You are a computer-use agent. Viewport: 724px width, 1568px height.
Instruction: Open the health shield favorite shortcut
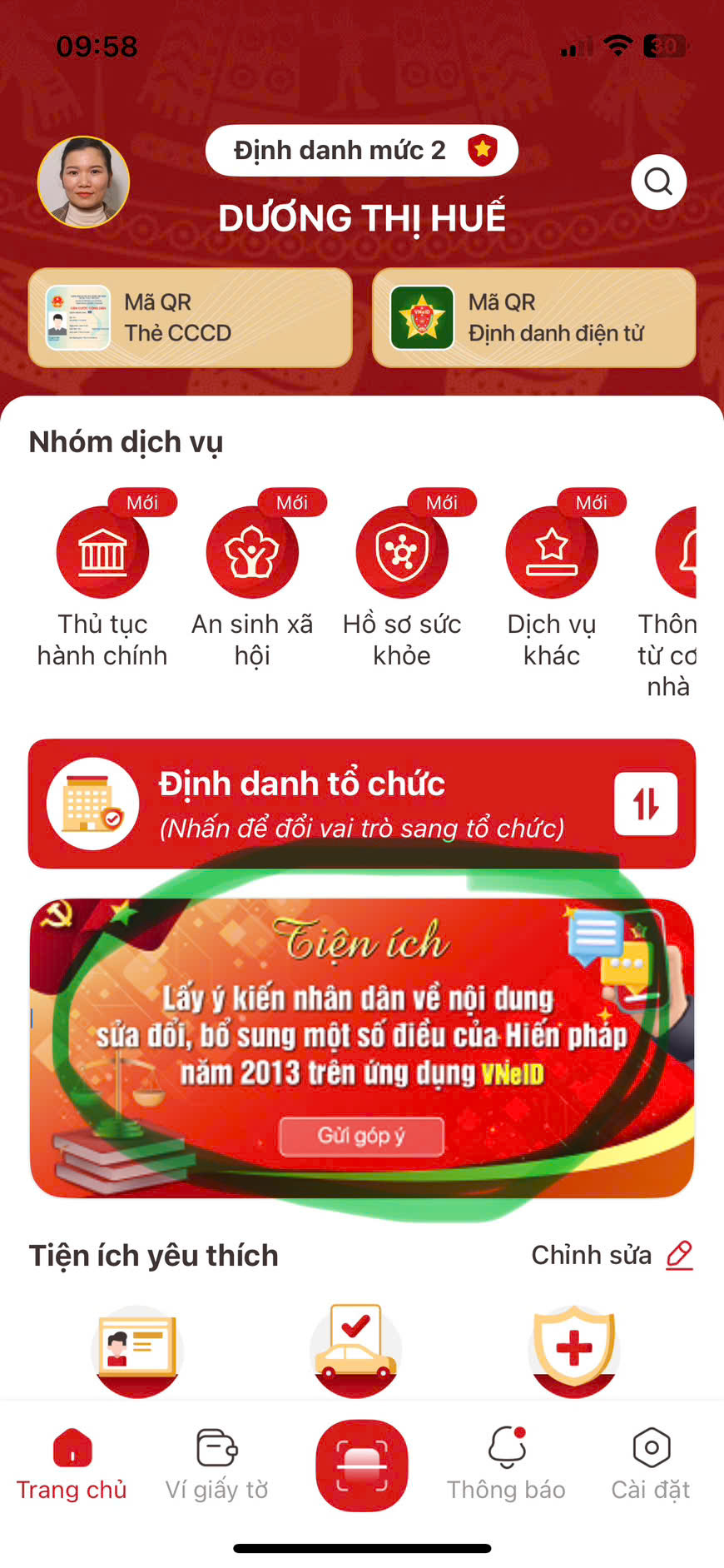point(574,1349)
